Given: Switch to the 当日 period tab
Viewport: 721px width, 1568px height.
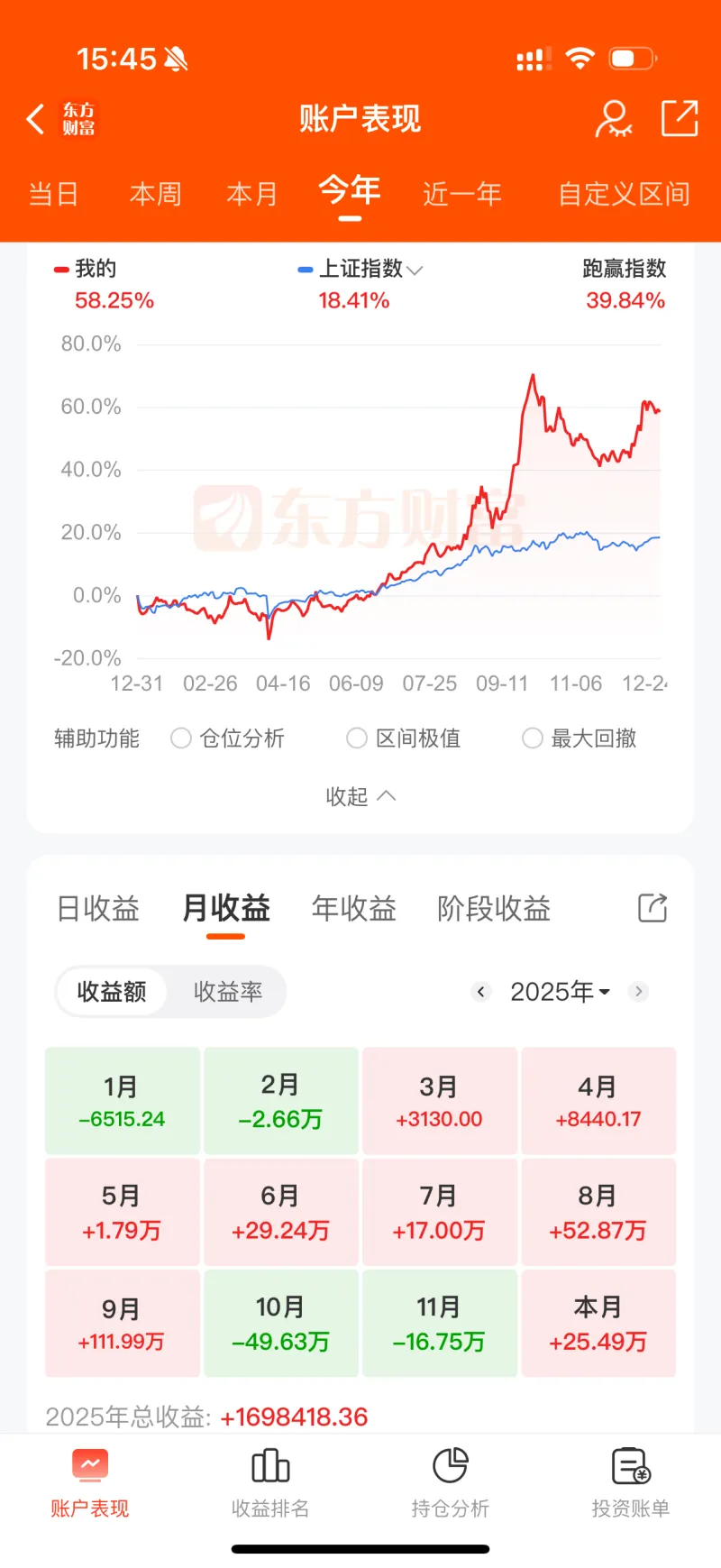Looking at the screenshot, I should pyautogui.click(x=53, y=194).
